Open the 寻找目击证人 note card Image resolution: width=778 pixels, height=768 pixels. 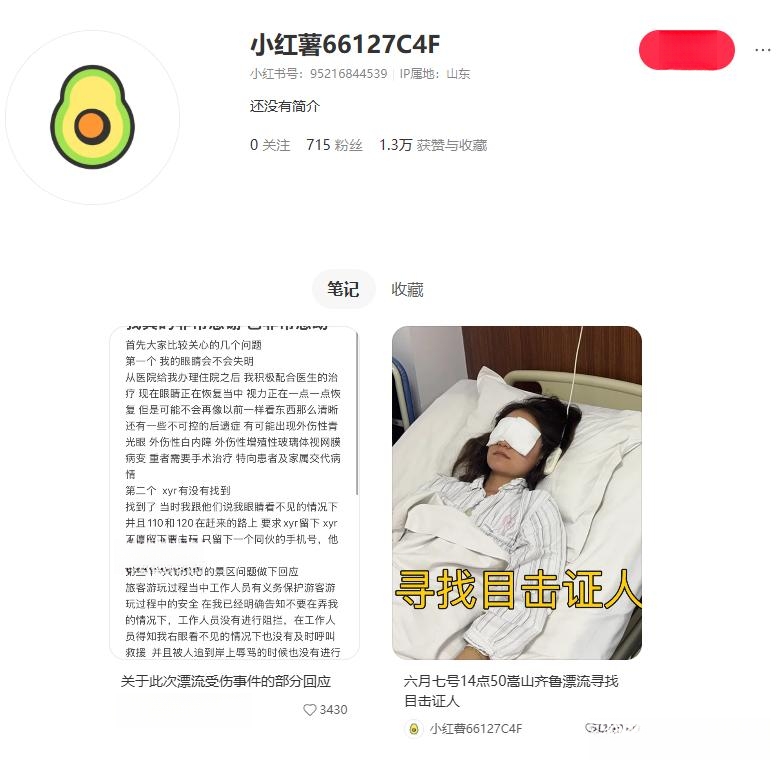(516, 492)
